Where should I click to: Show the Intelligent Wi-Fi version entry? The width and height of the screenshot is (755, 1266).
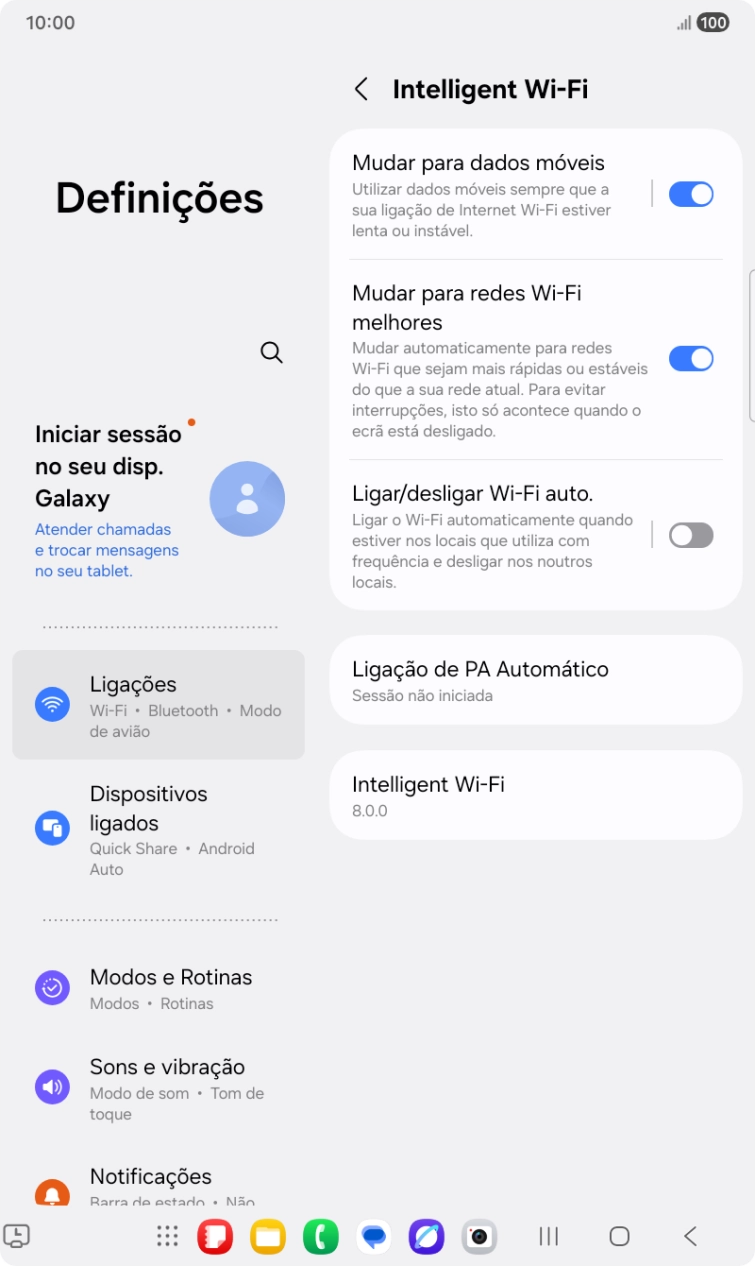[x=537, y=794]
